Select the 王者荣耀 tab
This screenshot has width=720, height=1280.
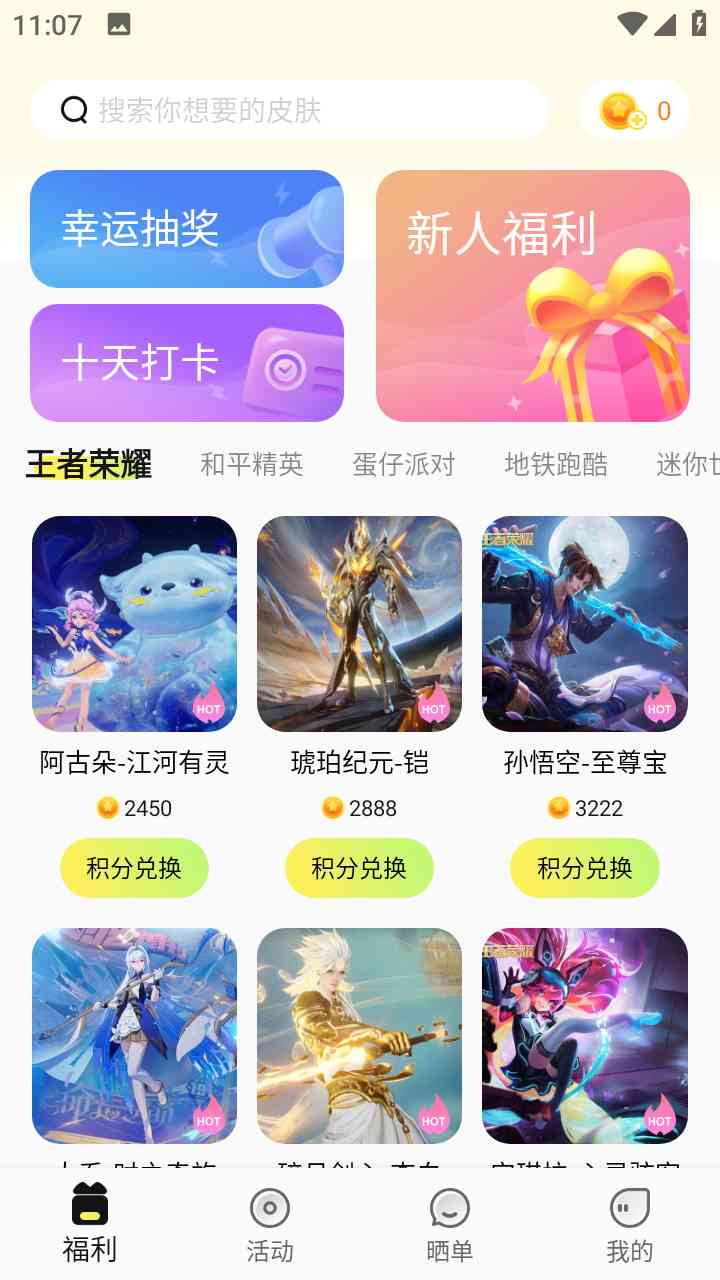coord(89,464)
